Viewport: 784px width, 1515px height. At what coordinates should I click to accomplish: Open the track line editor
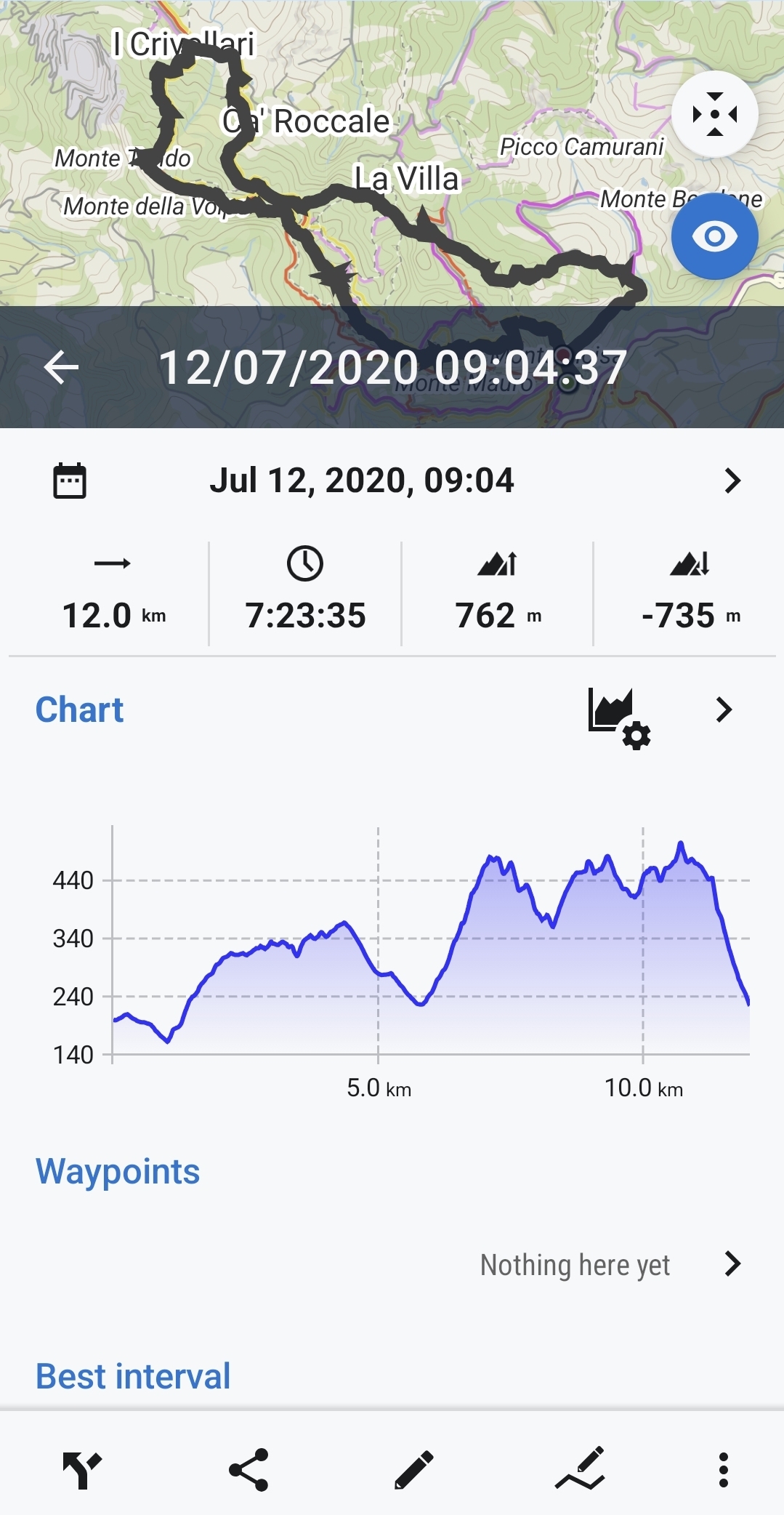point(580,1469)
